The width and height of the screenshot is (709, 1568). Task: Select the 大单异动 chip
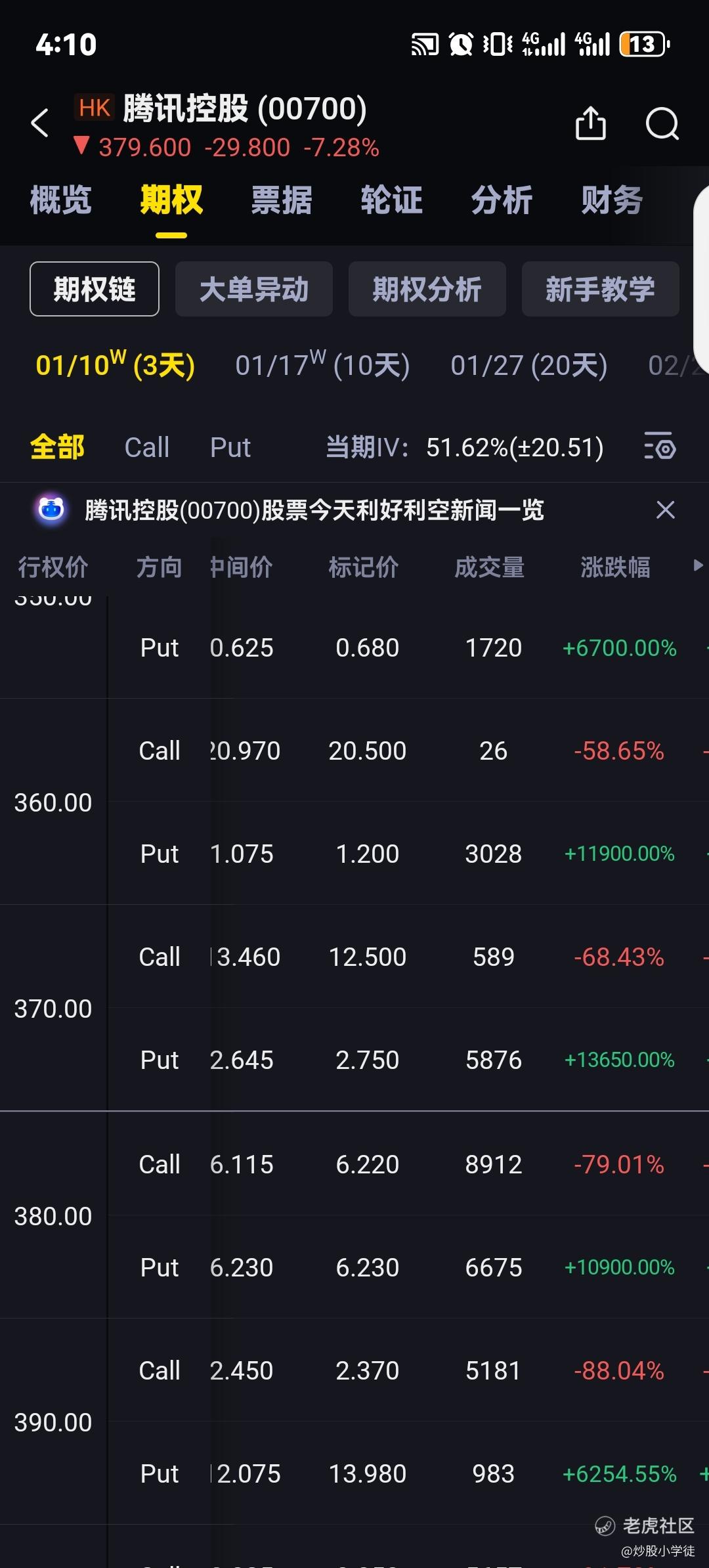254,289
